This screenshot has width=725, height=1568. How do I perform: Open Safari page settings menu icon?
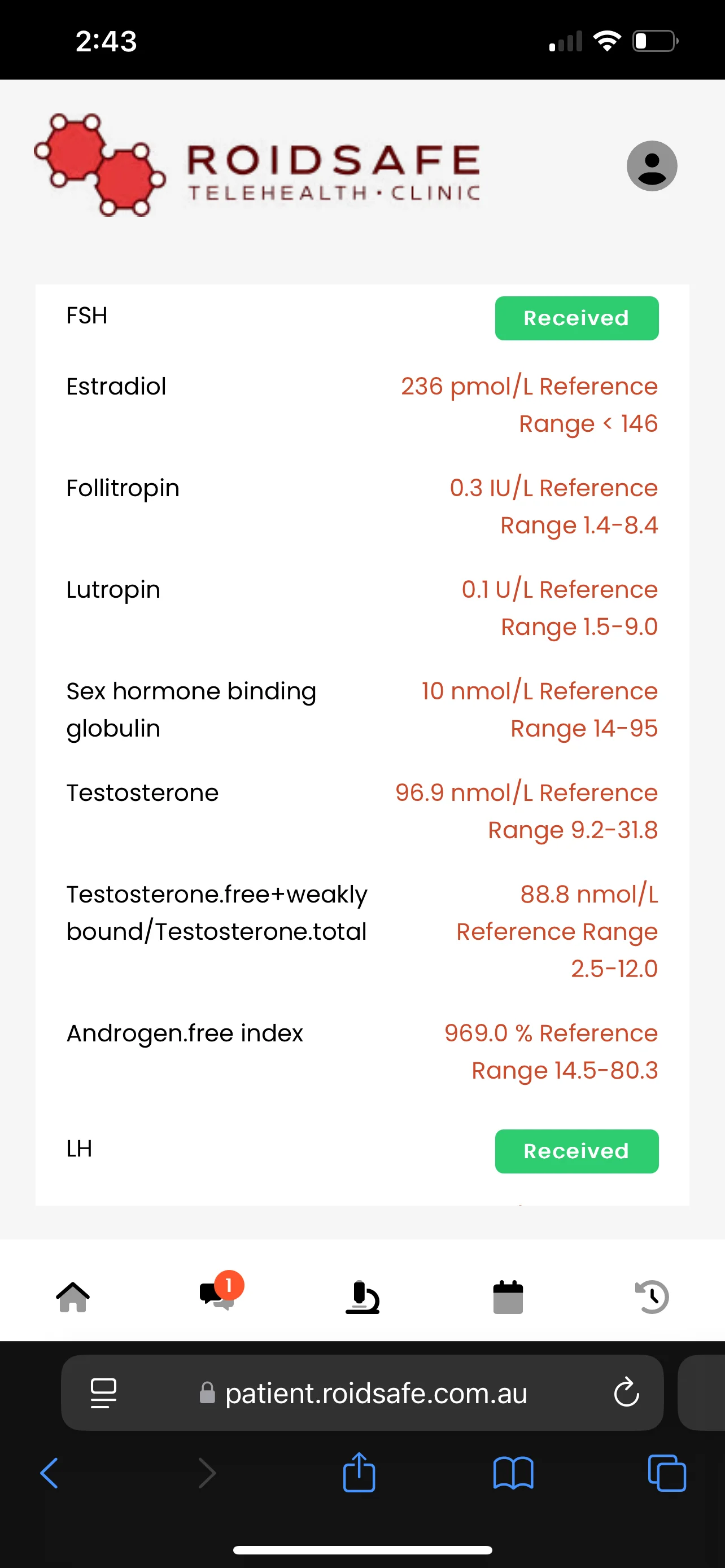103,1392
